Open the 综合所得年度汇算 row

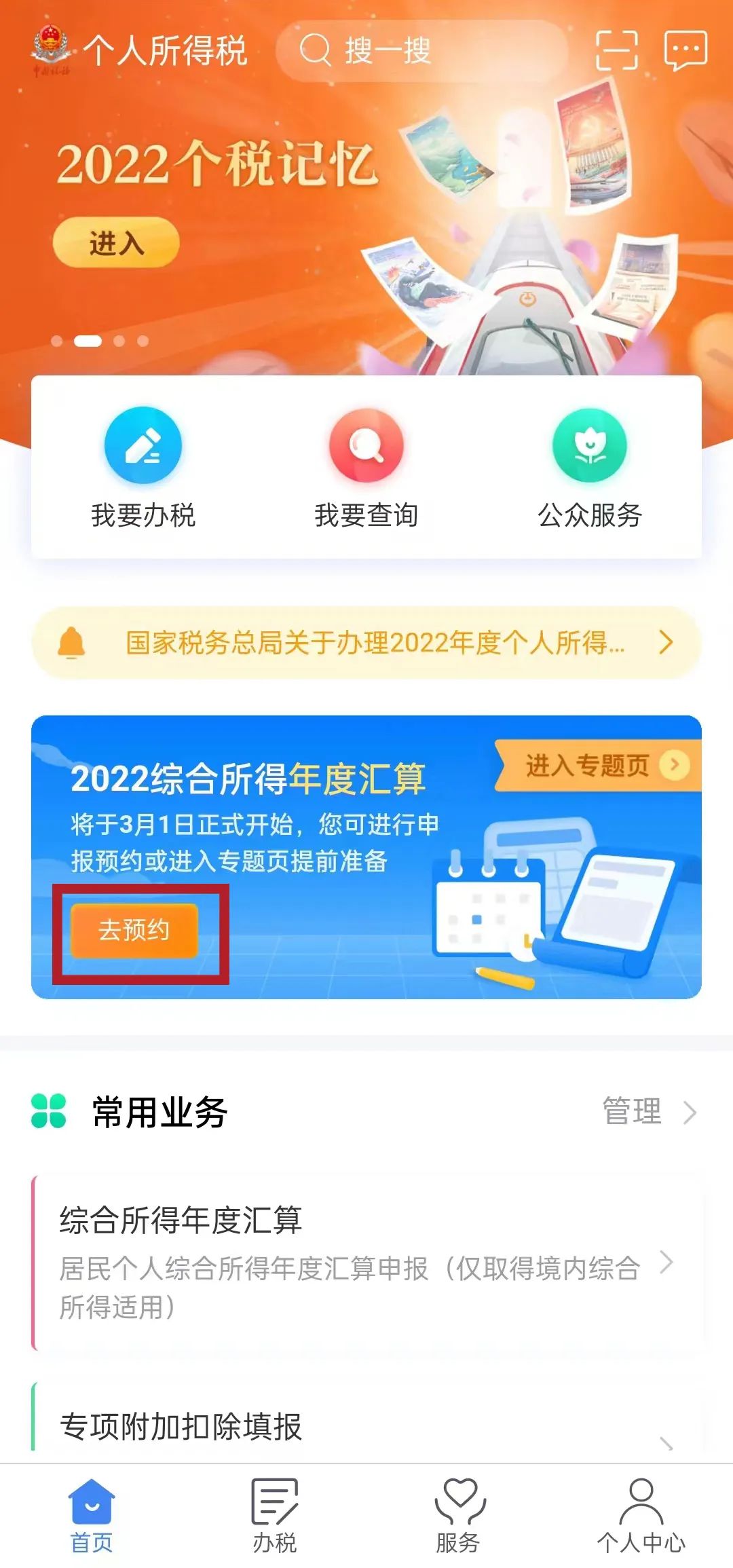(366, 1263)
